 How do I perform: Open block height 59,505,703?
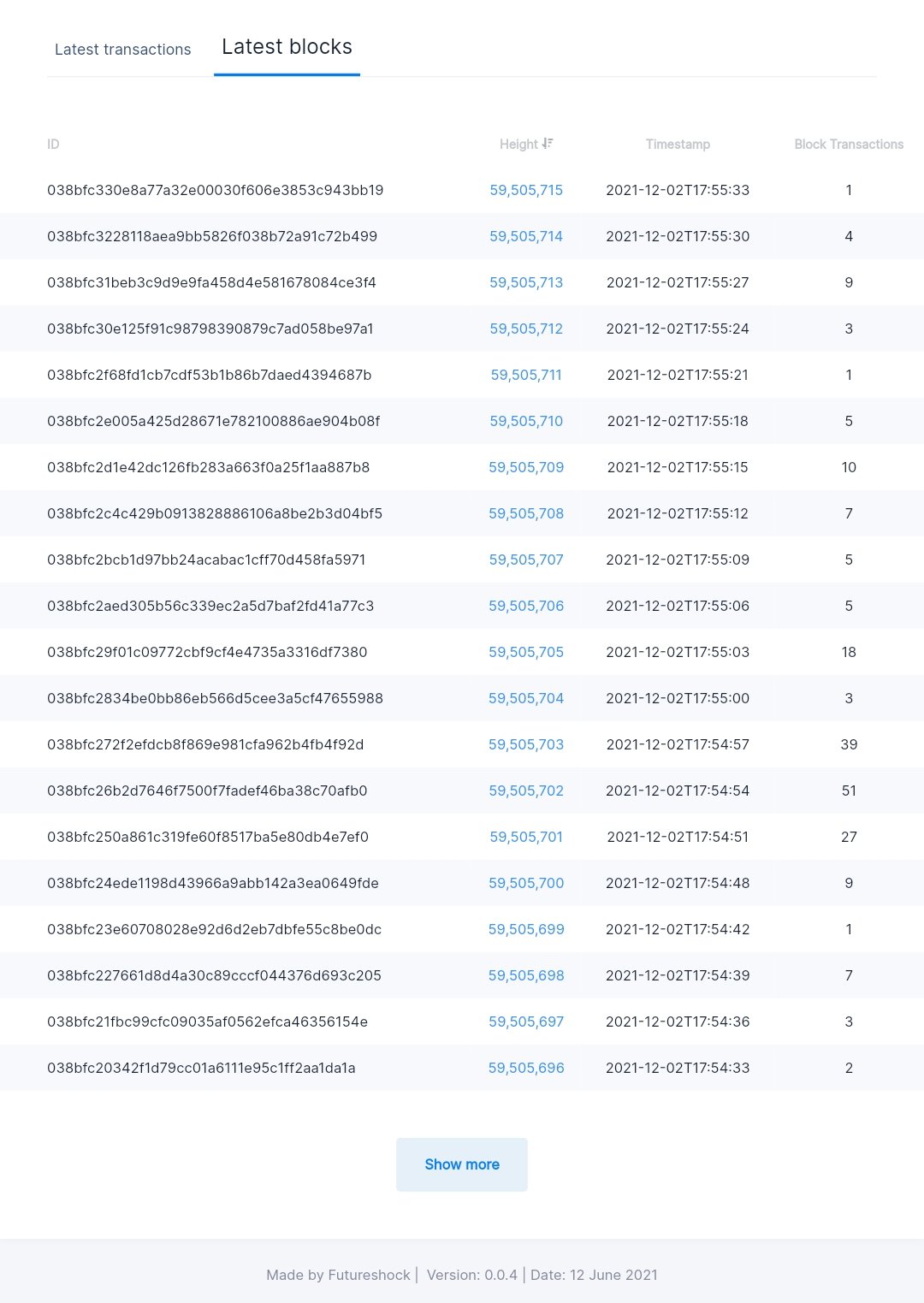526,744
